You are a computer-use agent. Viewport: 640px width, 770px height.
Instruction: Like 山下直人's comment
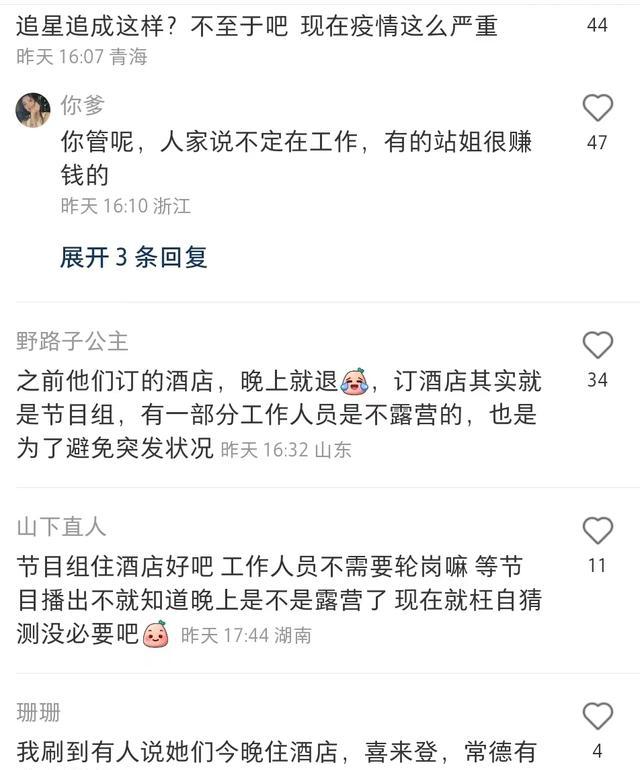597,531
